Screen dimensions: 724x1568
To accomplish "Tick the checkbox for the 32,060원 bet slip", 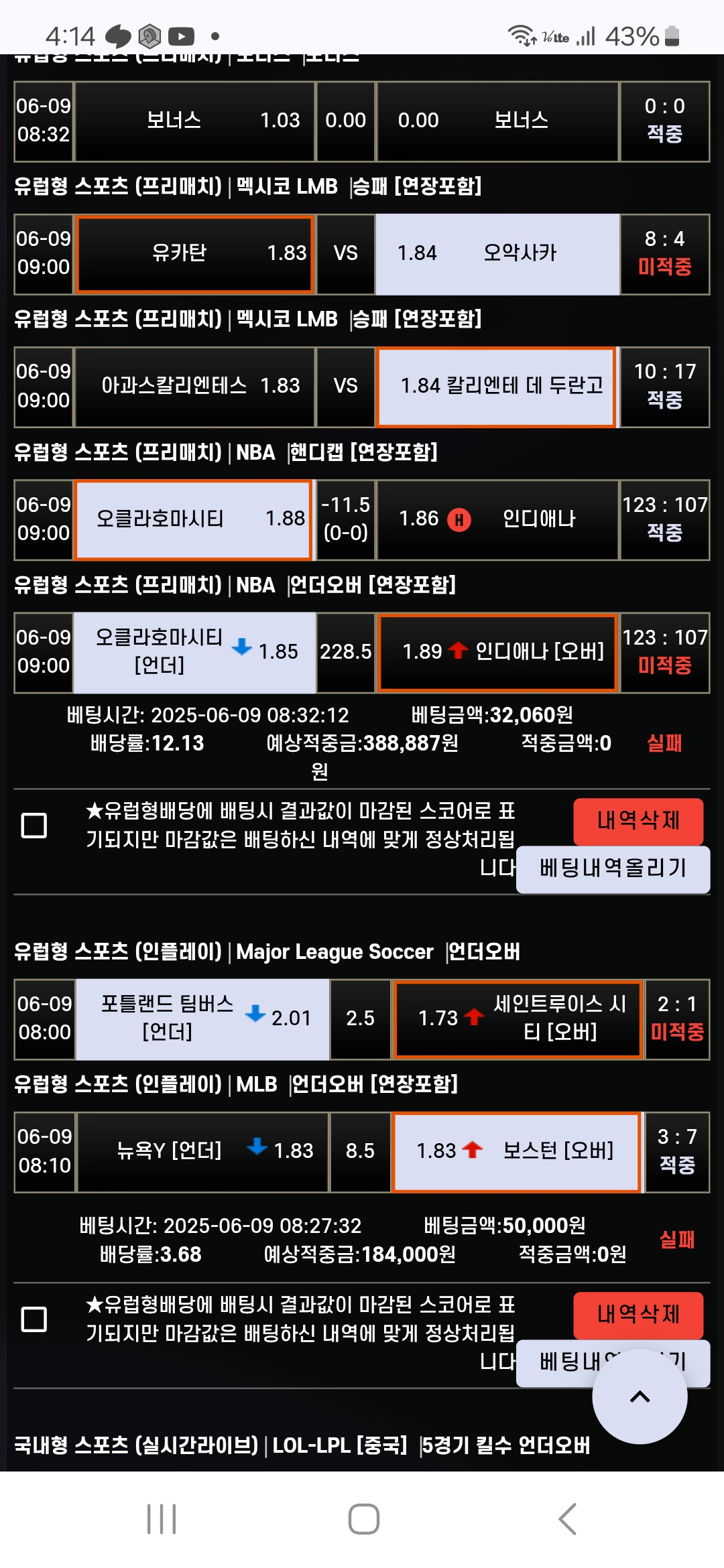I will pyautogui.click(x=34, y=825).
